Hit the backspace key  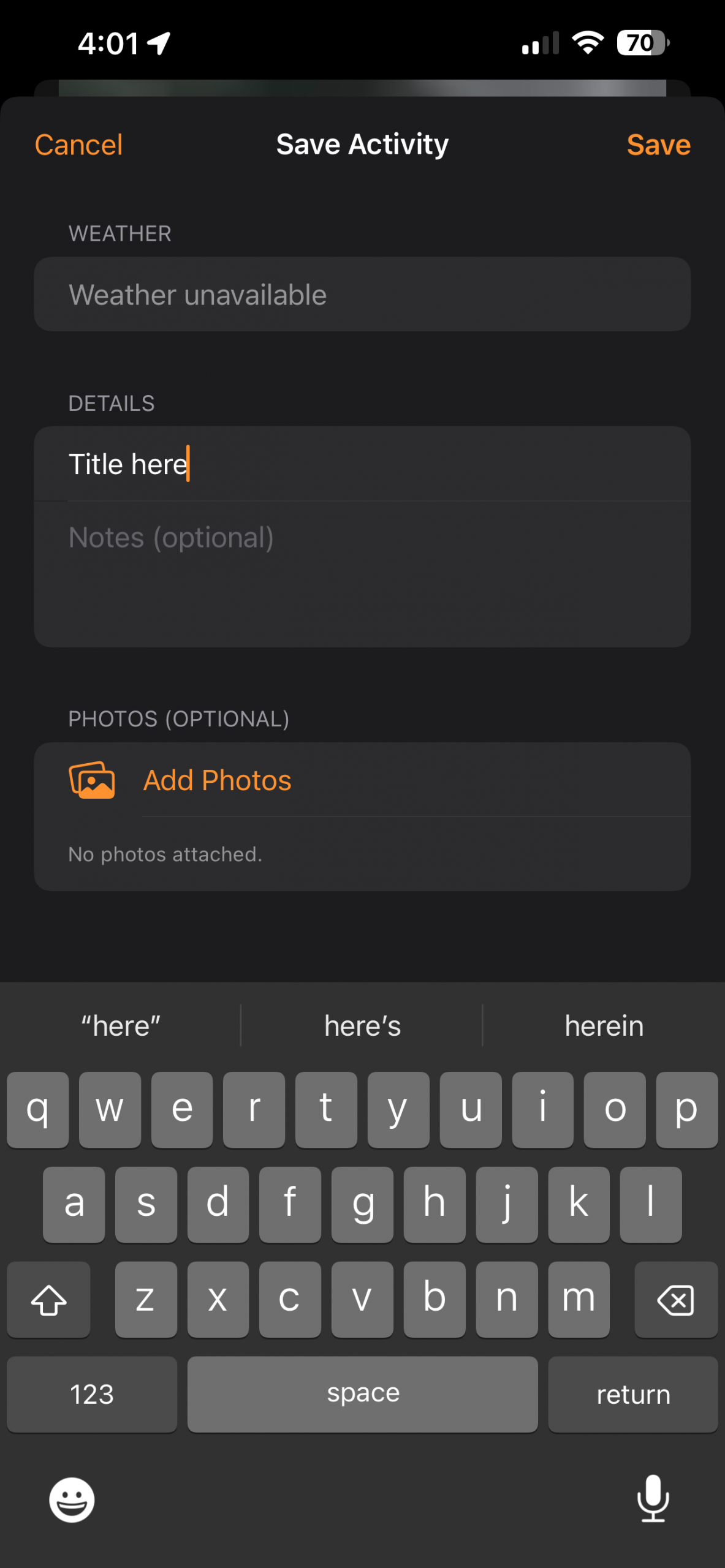tap(675, 1299)
